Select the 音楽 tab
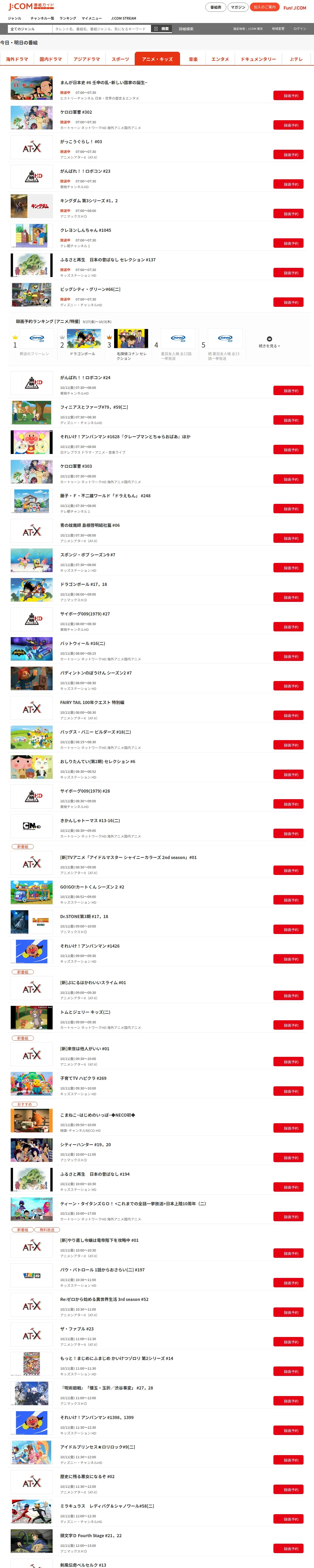 pos(193,59)
